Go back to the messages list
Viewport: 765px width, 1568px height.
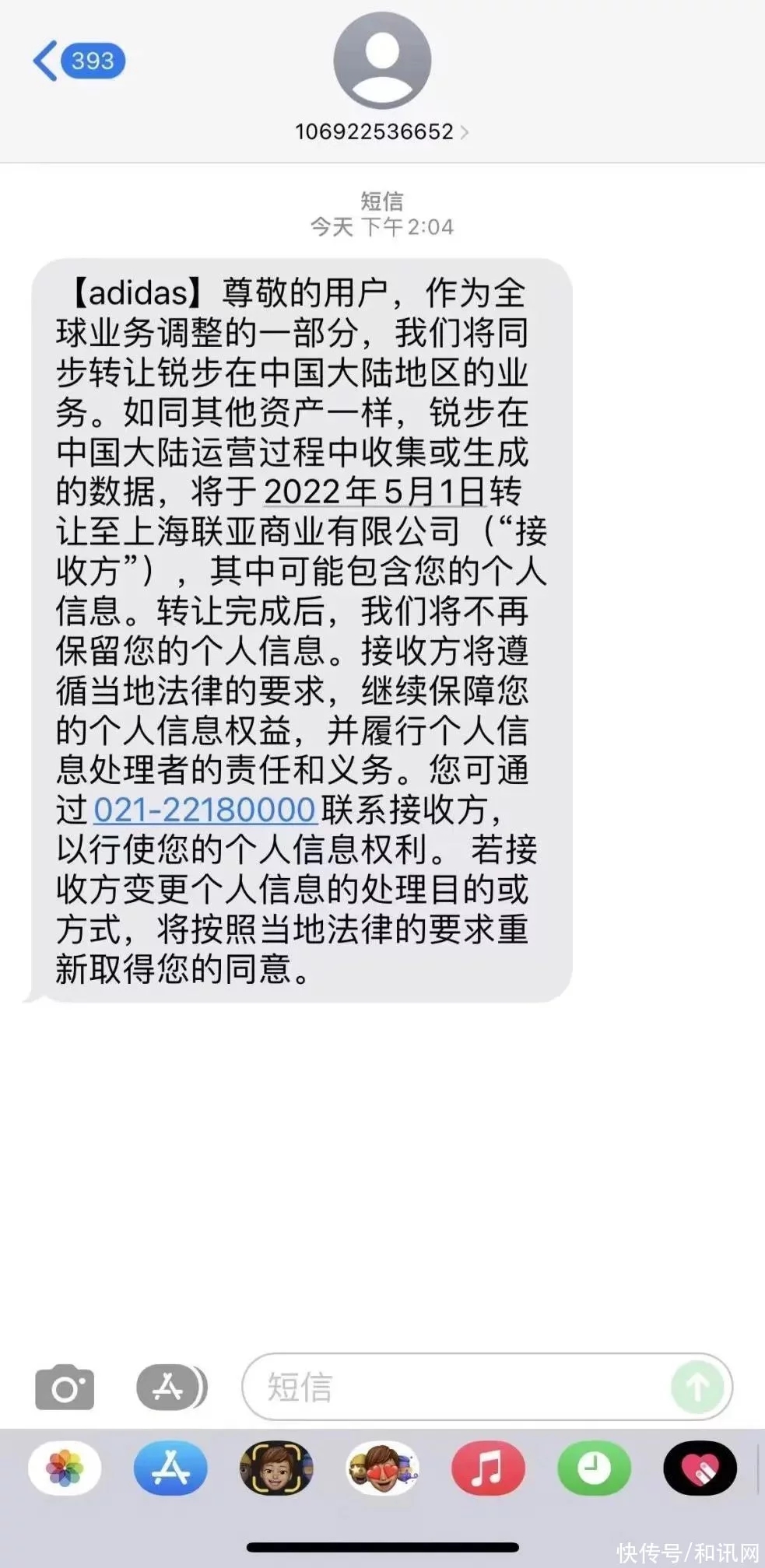coord(76,61)
